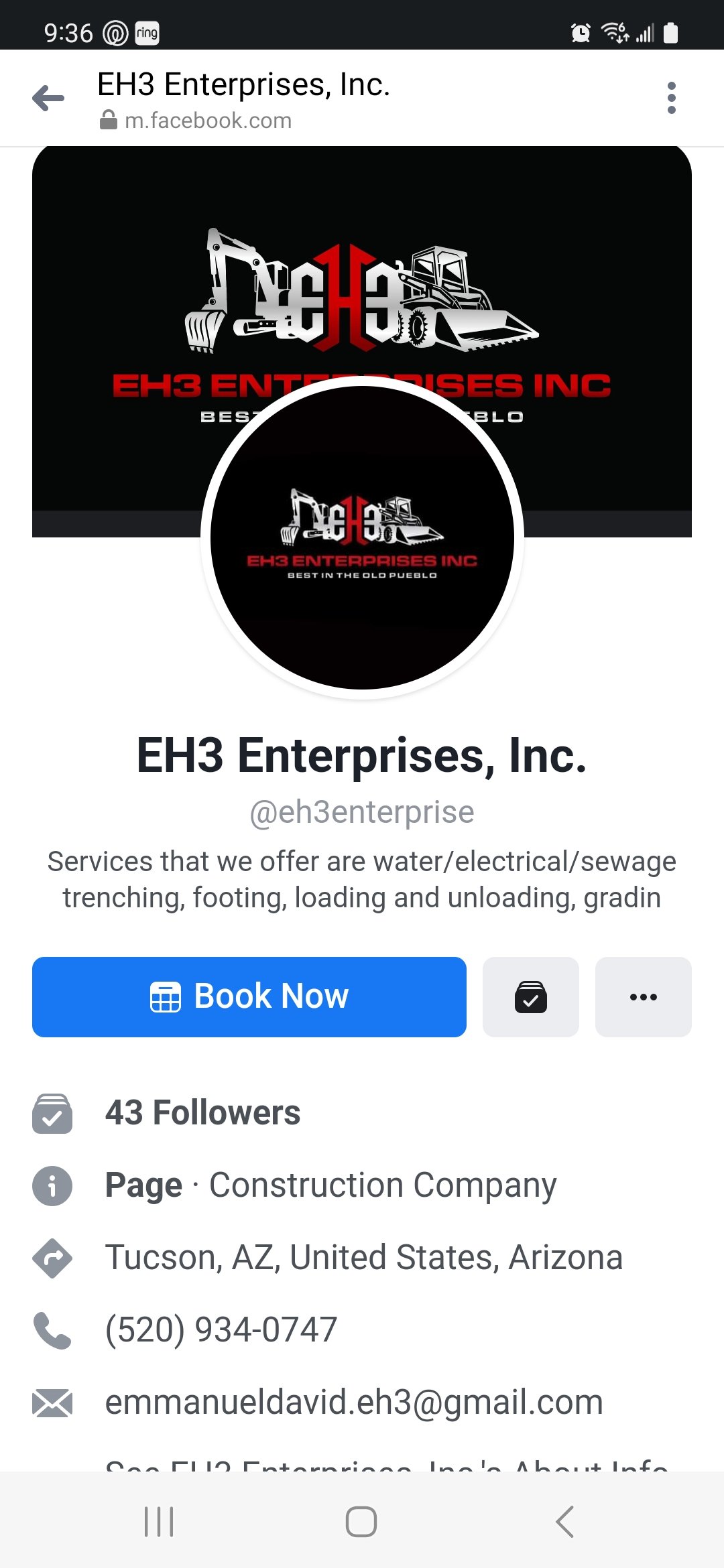724x1568 pixels.
Task: Go back using the top-left arrow
Action: 48,99
